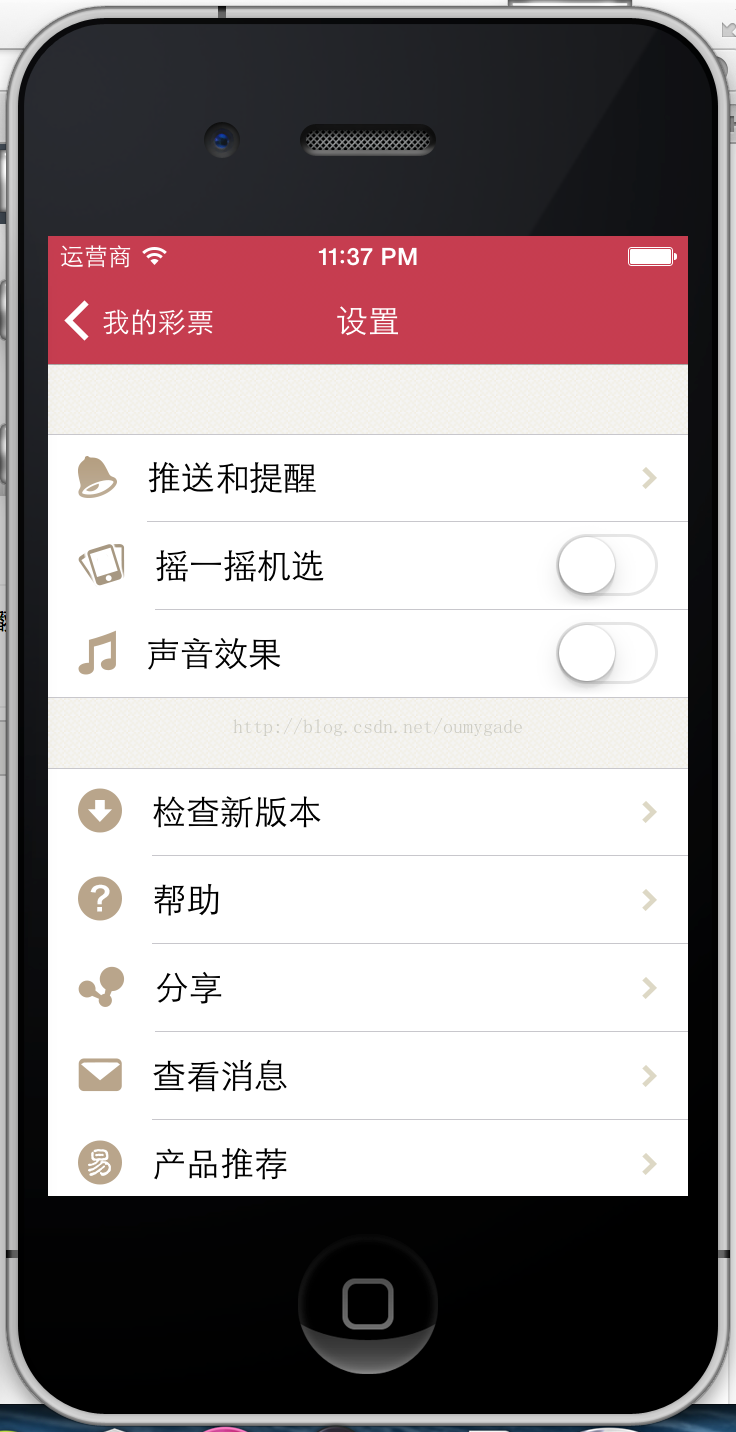Open 推送和提醒 settings
The image size is (736, 1432).
(367, 478)
